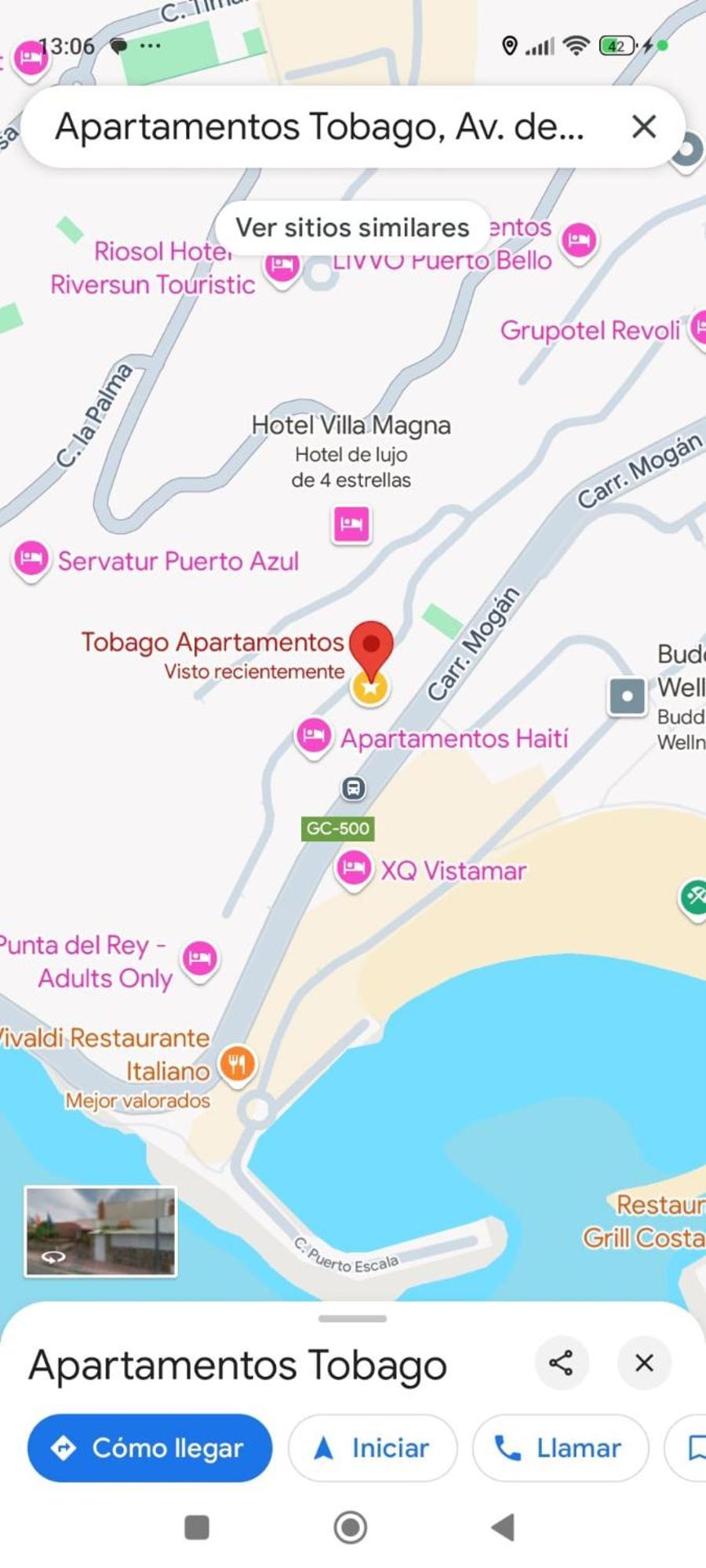Open Street View photo thumbnail
Screen dimensions: 706x1568
[100, 1231]
